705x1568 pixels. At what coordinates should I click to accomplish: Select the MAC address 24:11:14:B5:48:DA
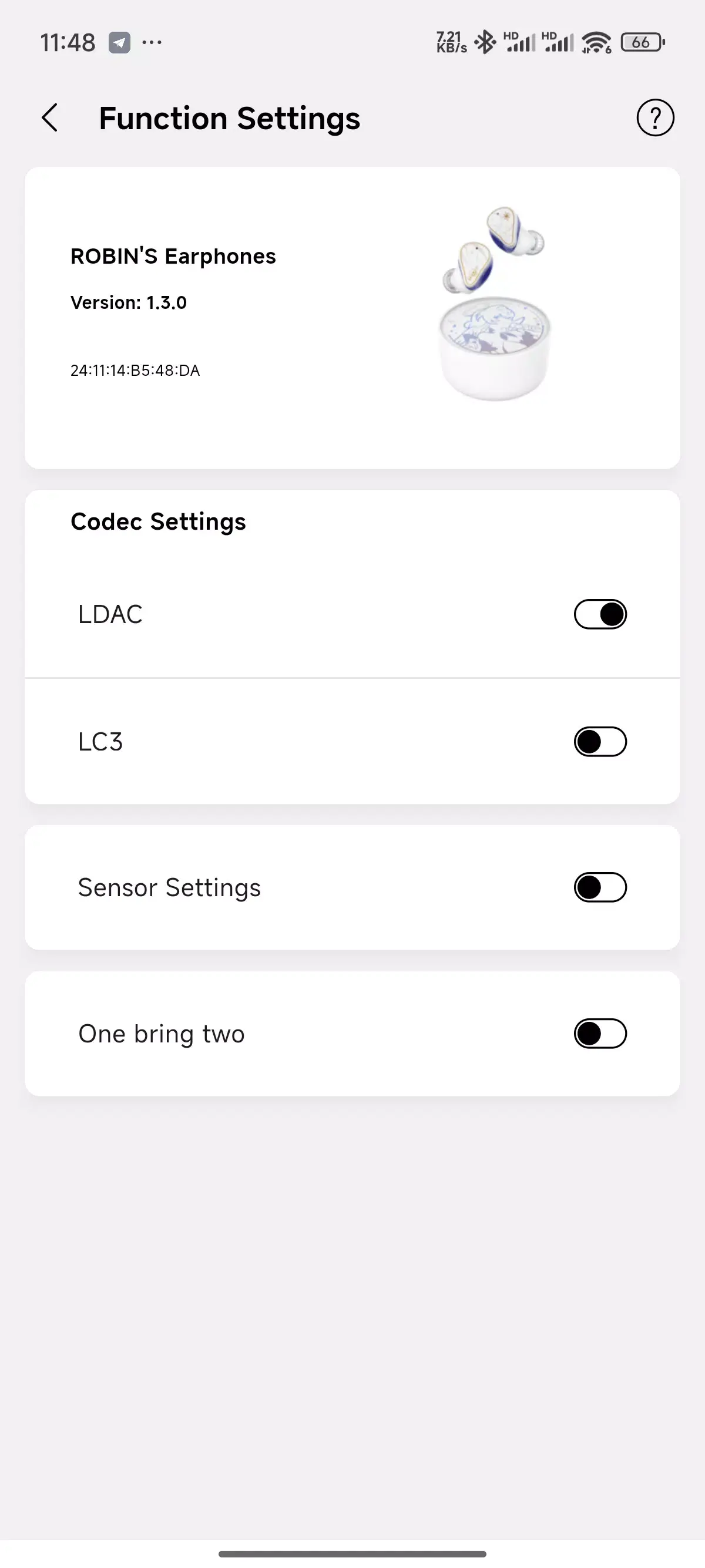pyautogui.click(x=135, y=369)
